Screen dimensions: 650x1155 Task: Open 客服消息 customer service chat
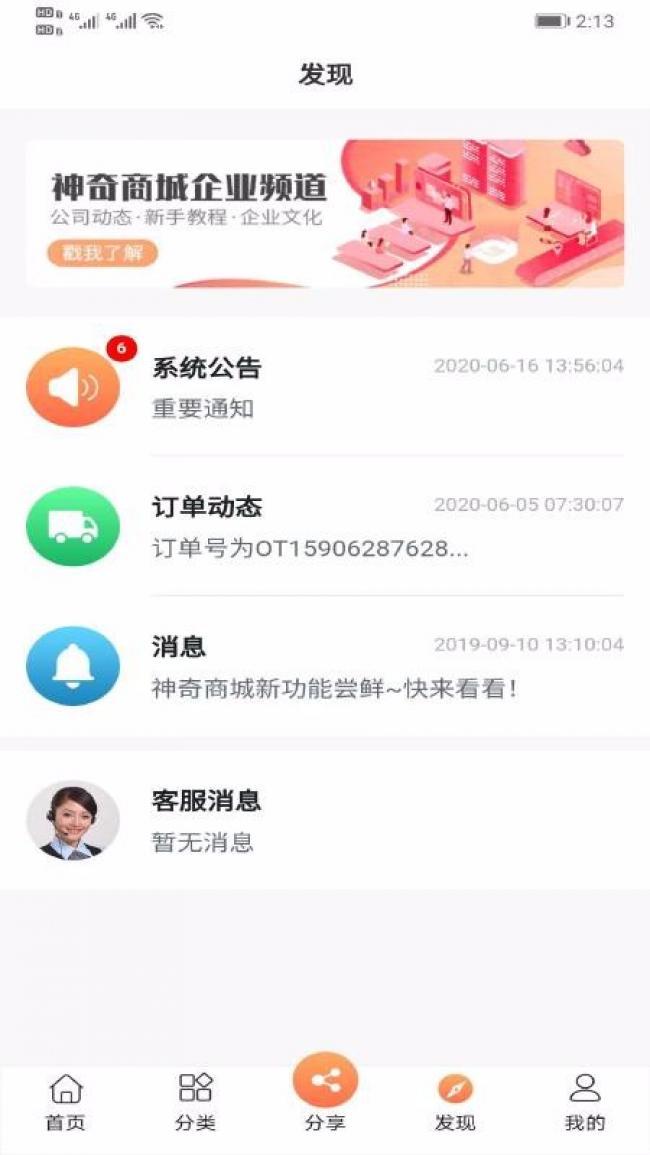[325, 820]
